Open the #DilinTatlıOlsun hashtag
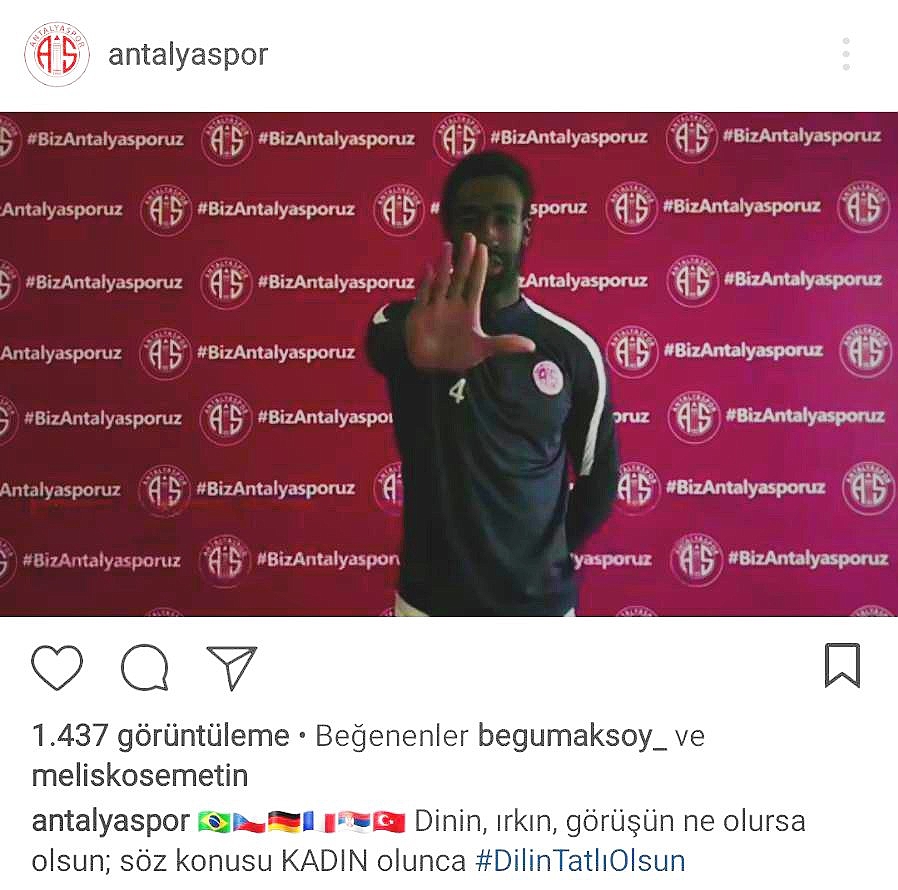This screenshot has height=890, width=898. click(580, 861)
